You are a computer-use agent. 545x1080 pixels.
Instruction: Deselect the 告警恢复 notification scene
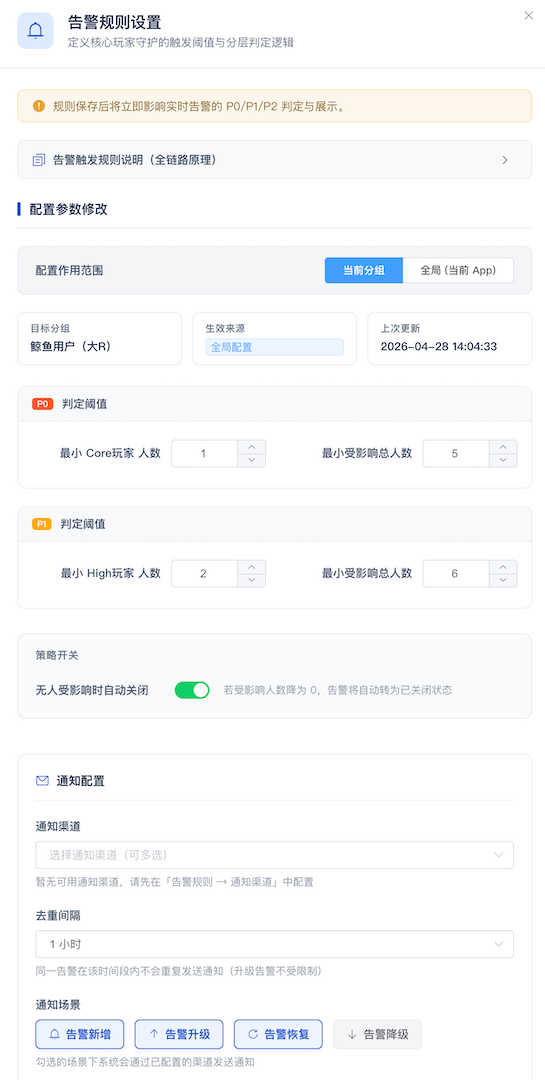click(278, 1034)
